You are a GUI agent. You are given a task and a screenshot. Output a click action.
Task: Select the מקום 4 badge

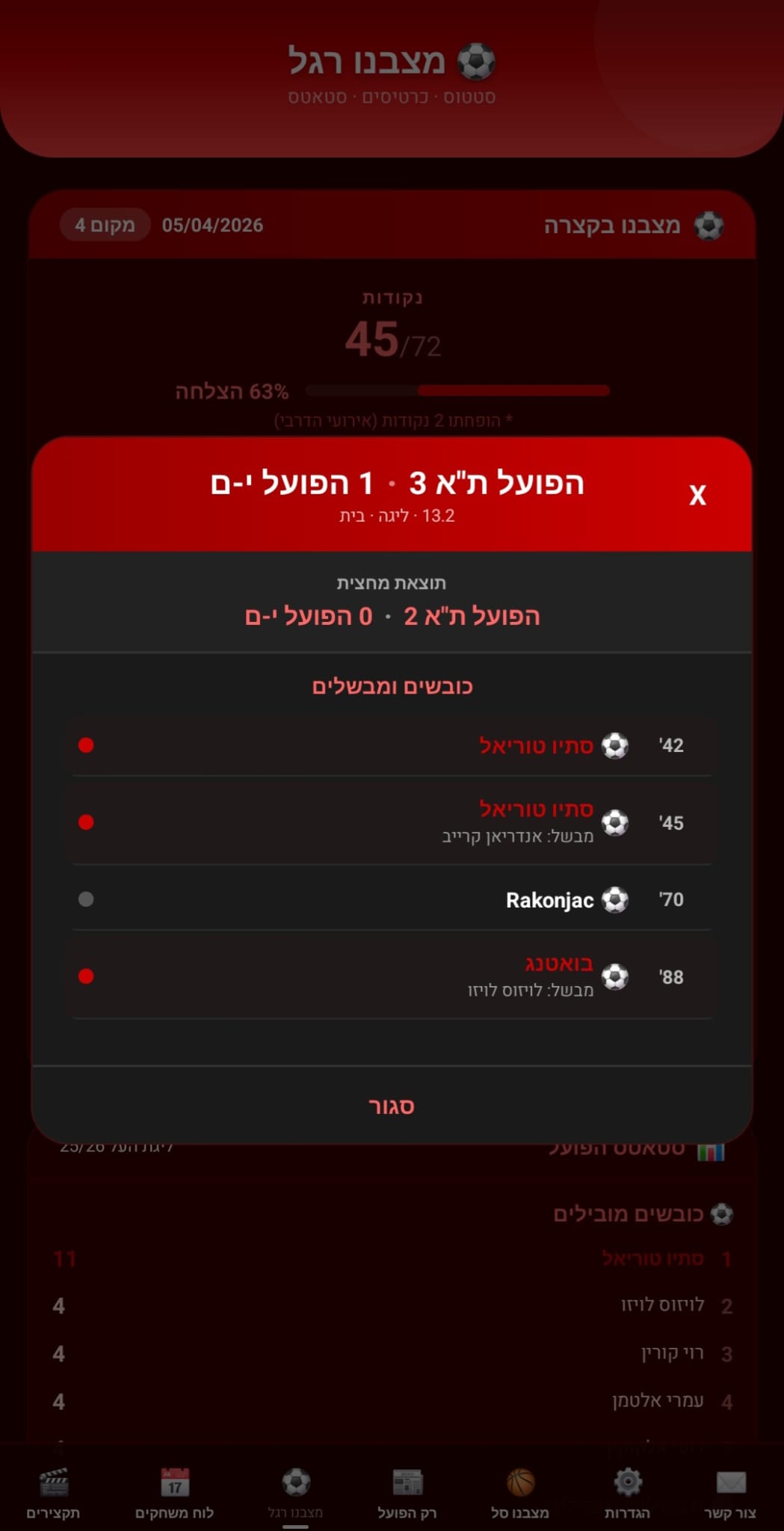pos(104,224)
